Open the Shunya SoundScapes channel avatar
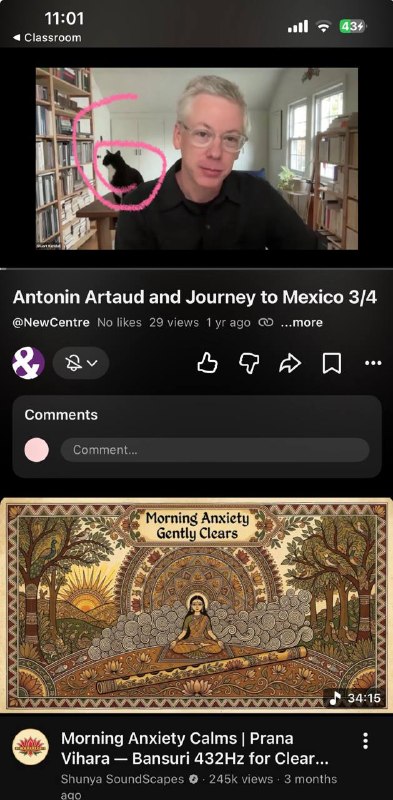Viewport: 393px width, 800px height. [x=30, y=747]
